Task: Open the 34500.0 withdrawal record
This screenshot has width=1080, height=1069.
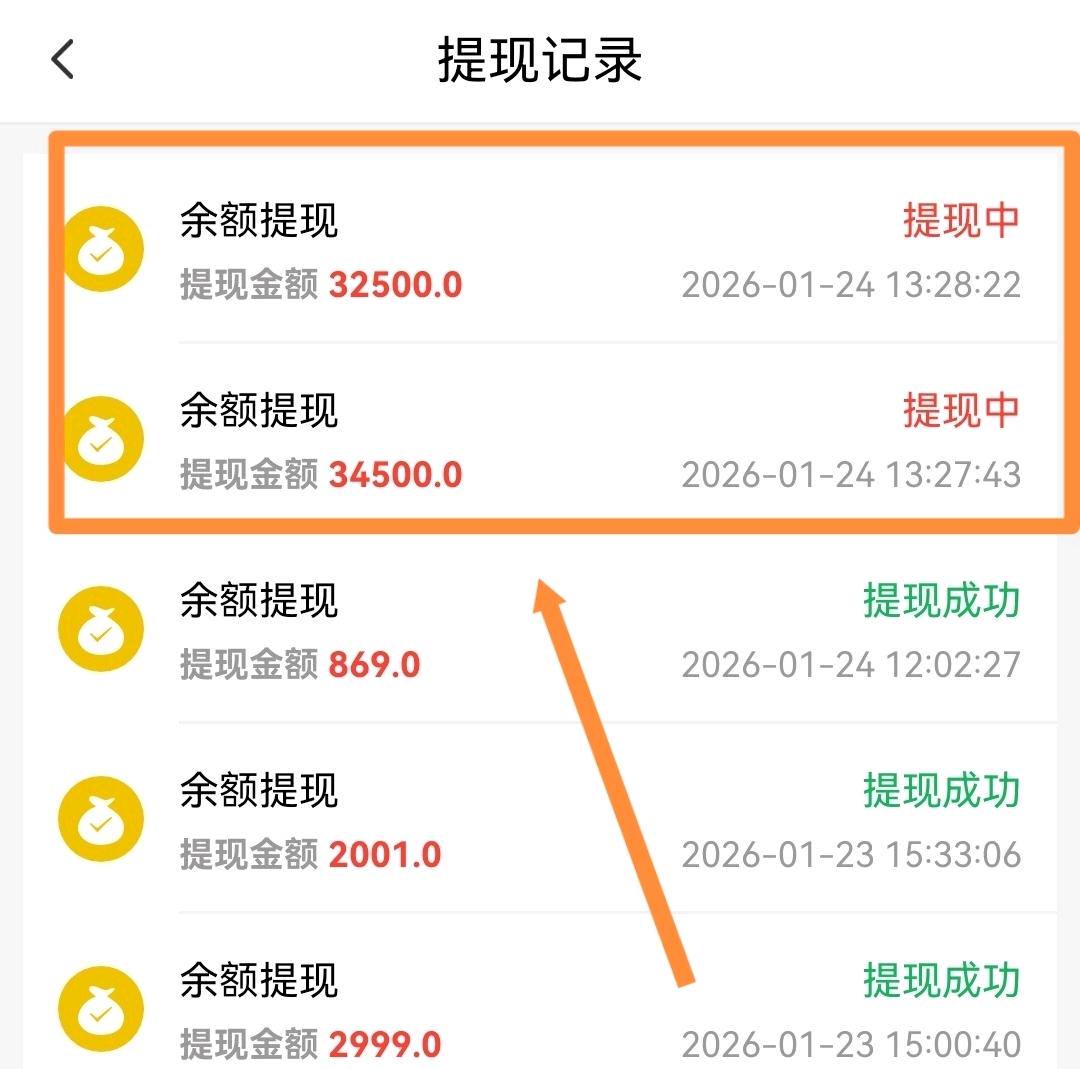Action: [560, 441]
